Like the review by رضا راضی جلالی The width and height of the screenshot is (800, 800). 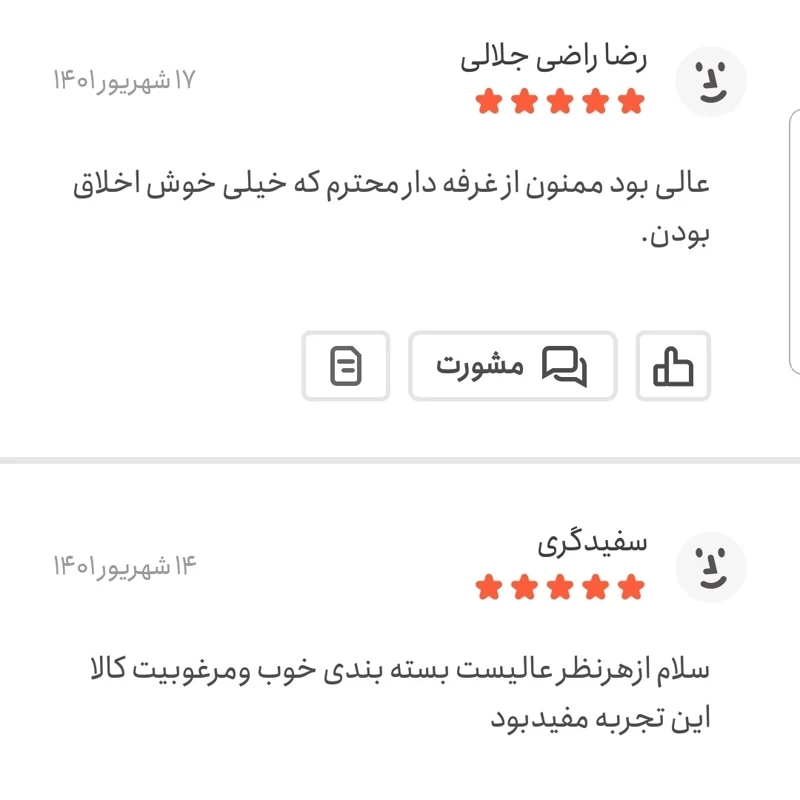[x=673, y=366]
